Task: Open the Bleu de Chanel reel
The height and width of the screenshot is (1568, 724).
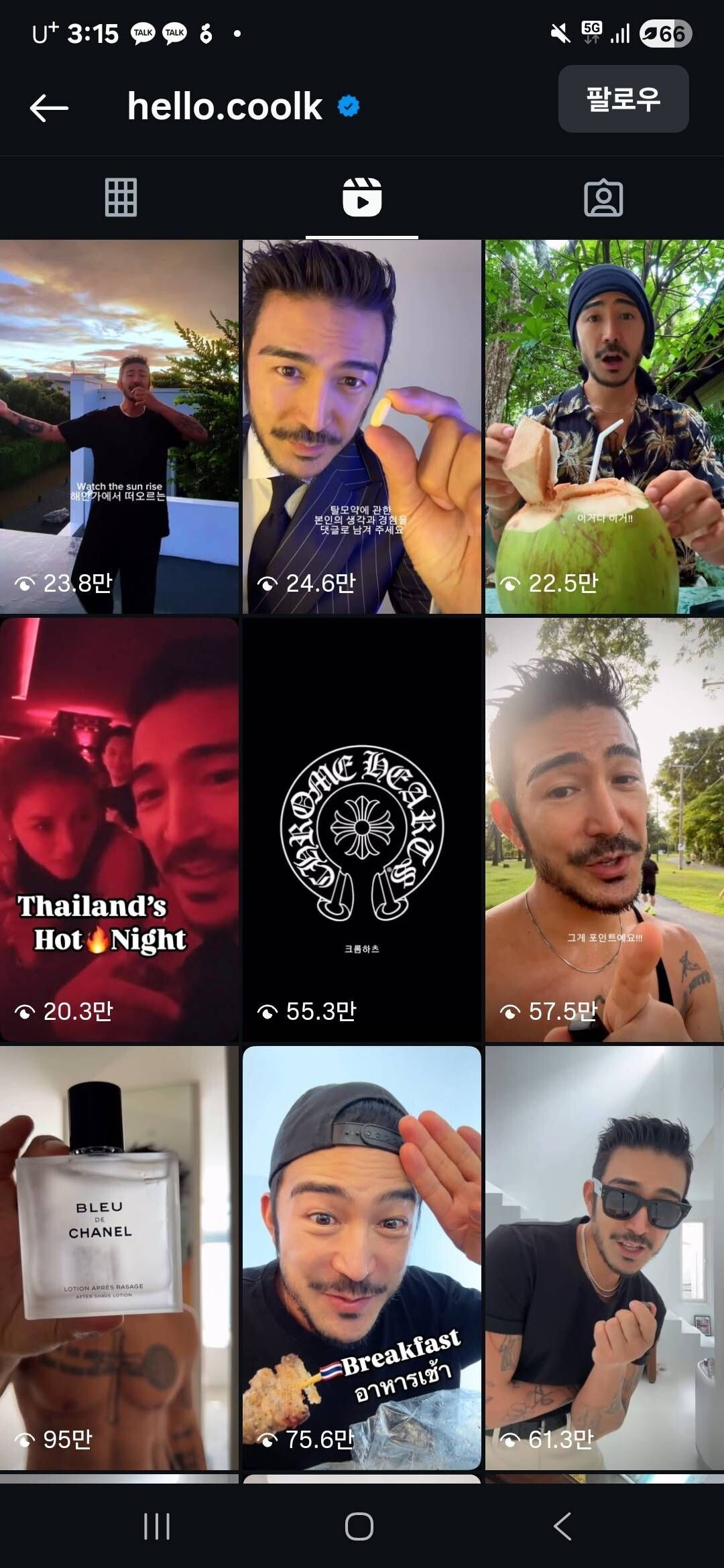Action: pos(119,1258)
